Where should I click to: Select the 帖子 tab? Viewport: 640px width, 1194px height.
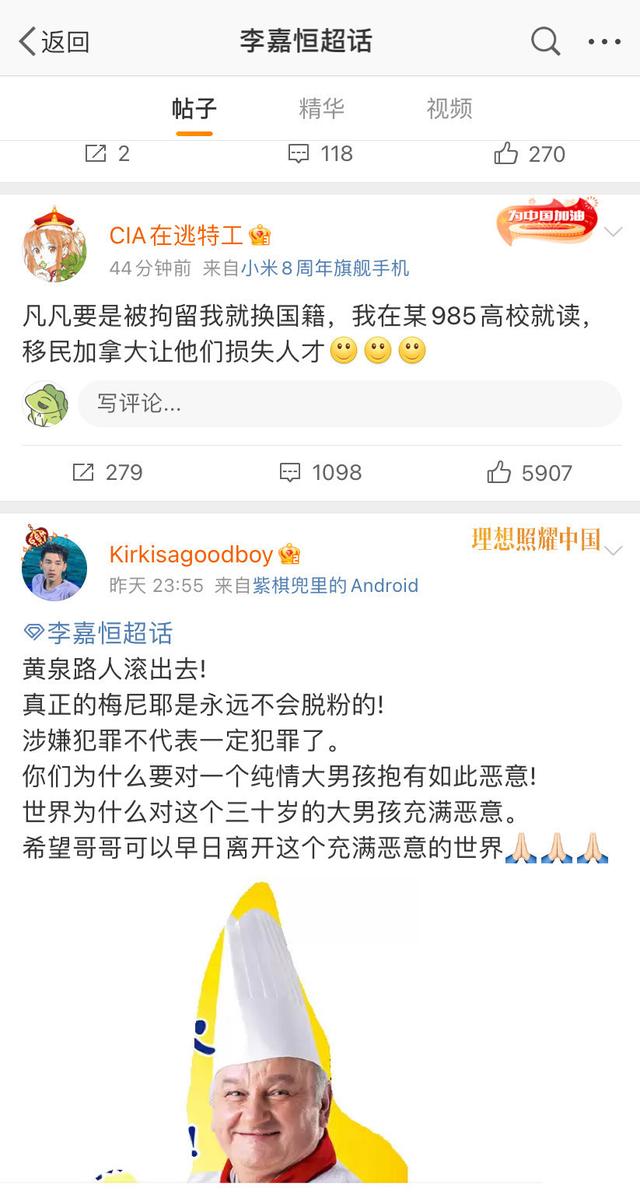(194, 109)
